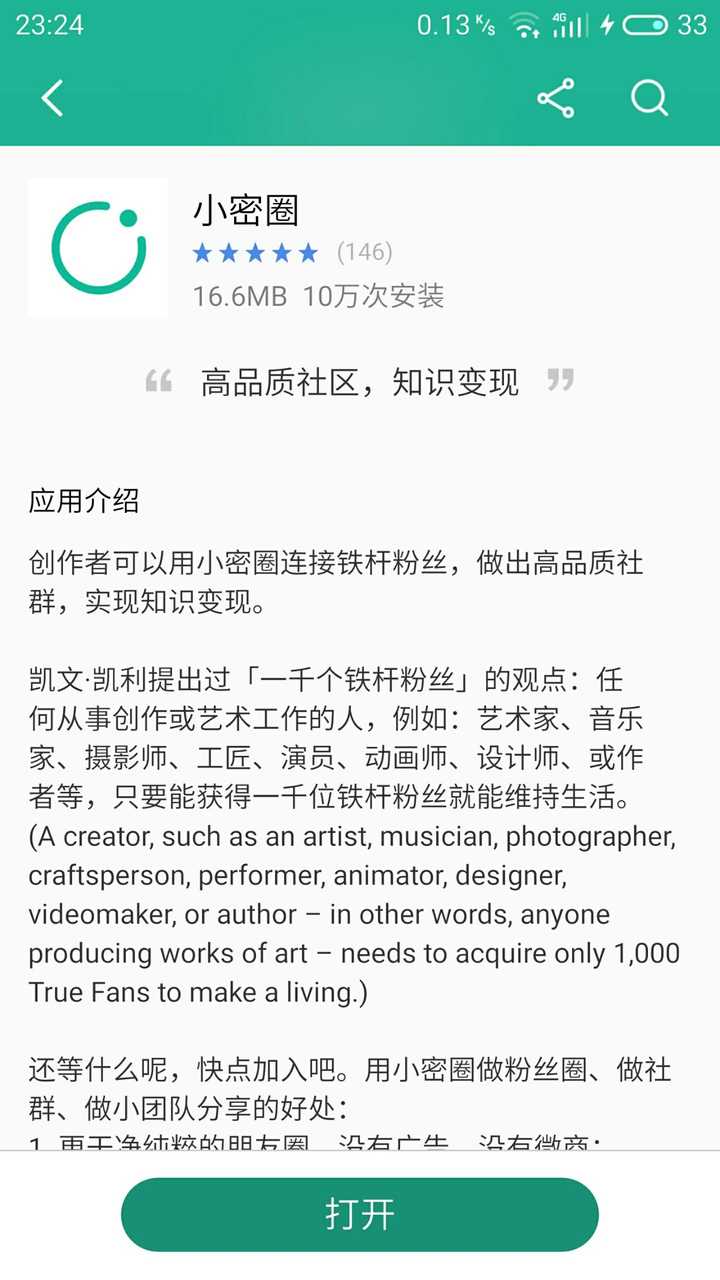Screen dimensions: 720x1280
Task: Go back using the top-left arrow
Action: [x=52, y=98]
